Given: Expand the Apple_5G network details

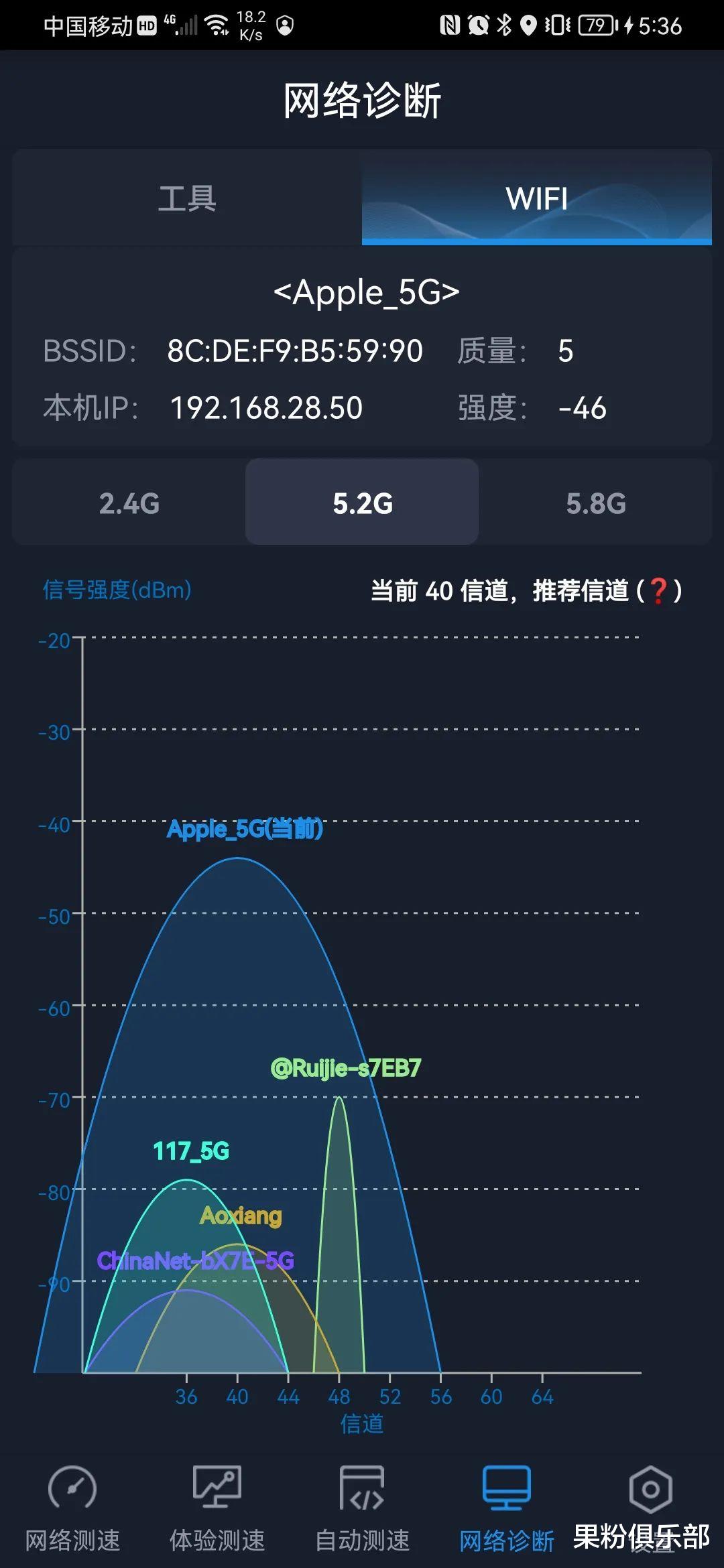Looking at the screenshot, I should pos(362,293).
